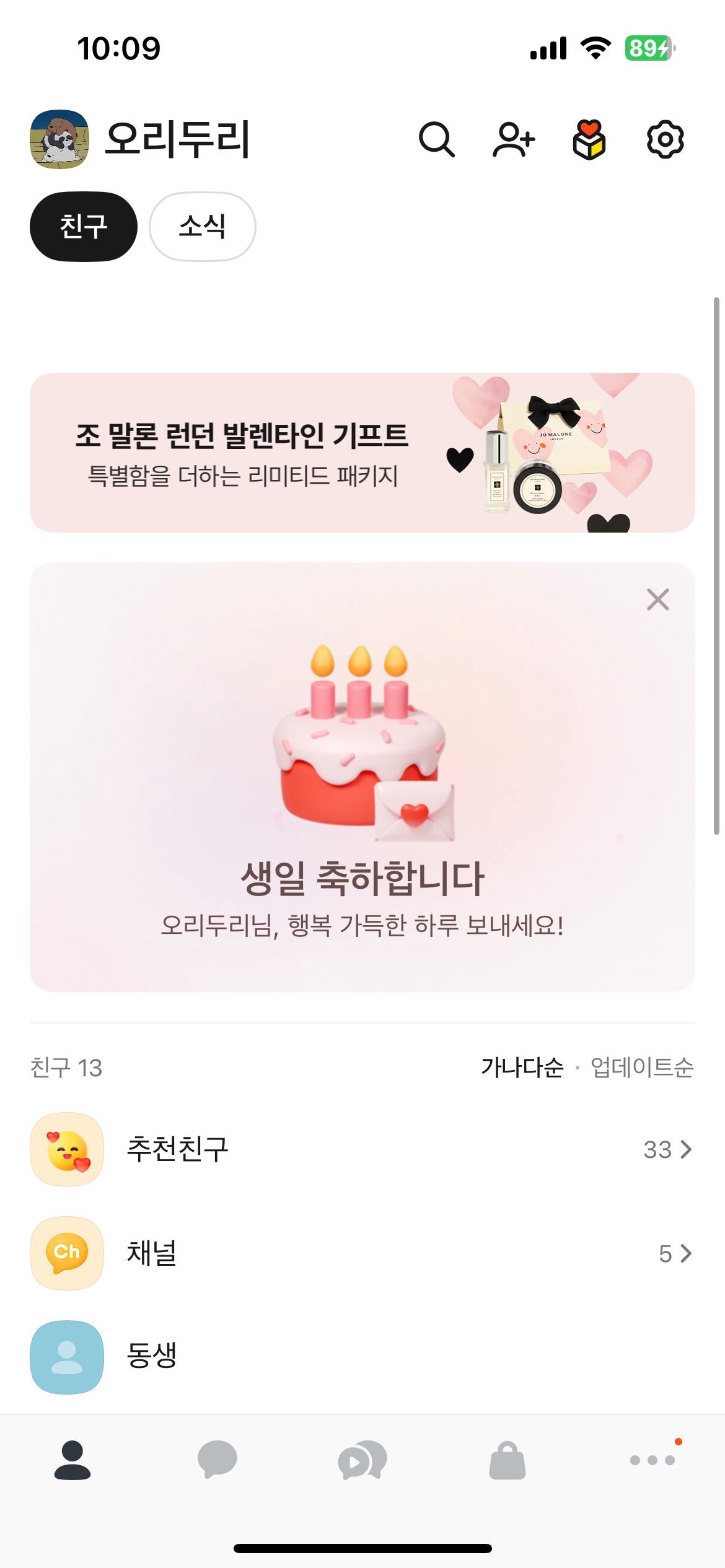
Task: Tap the add friend icon
Action: [514, 139]
